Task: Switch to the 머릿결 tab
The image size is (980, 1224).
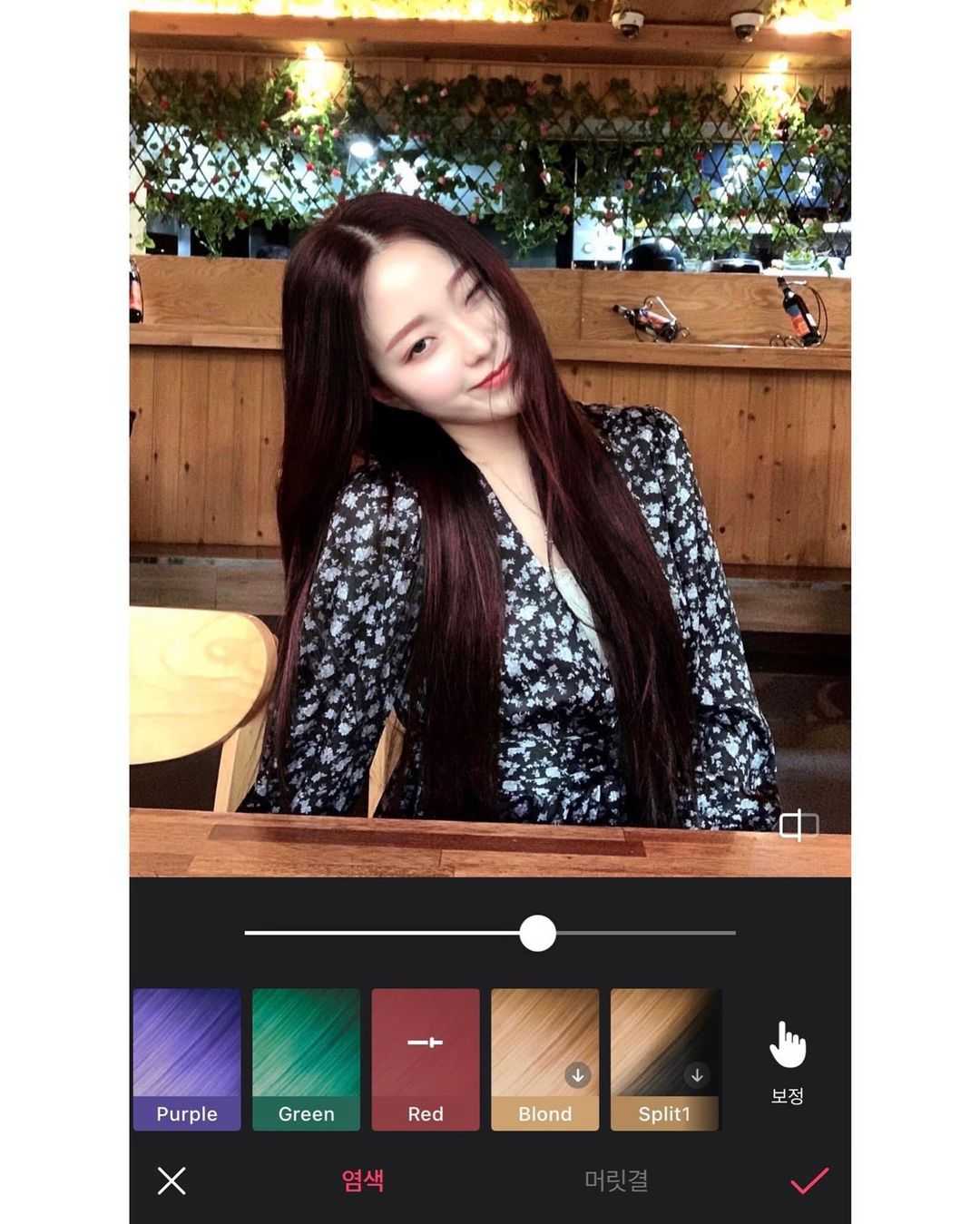Action: [616, 1180]
